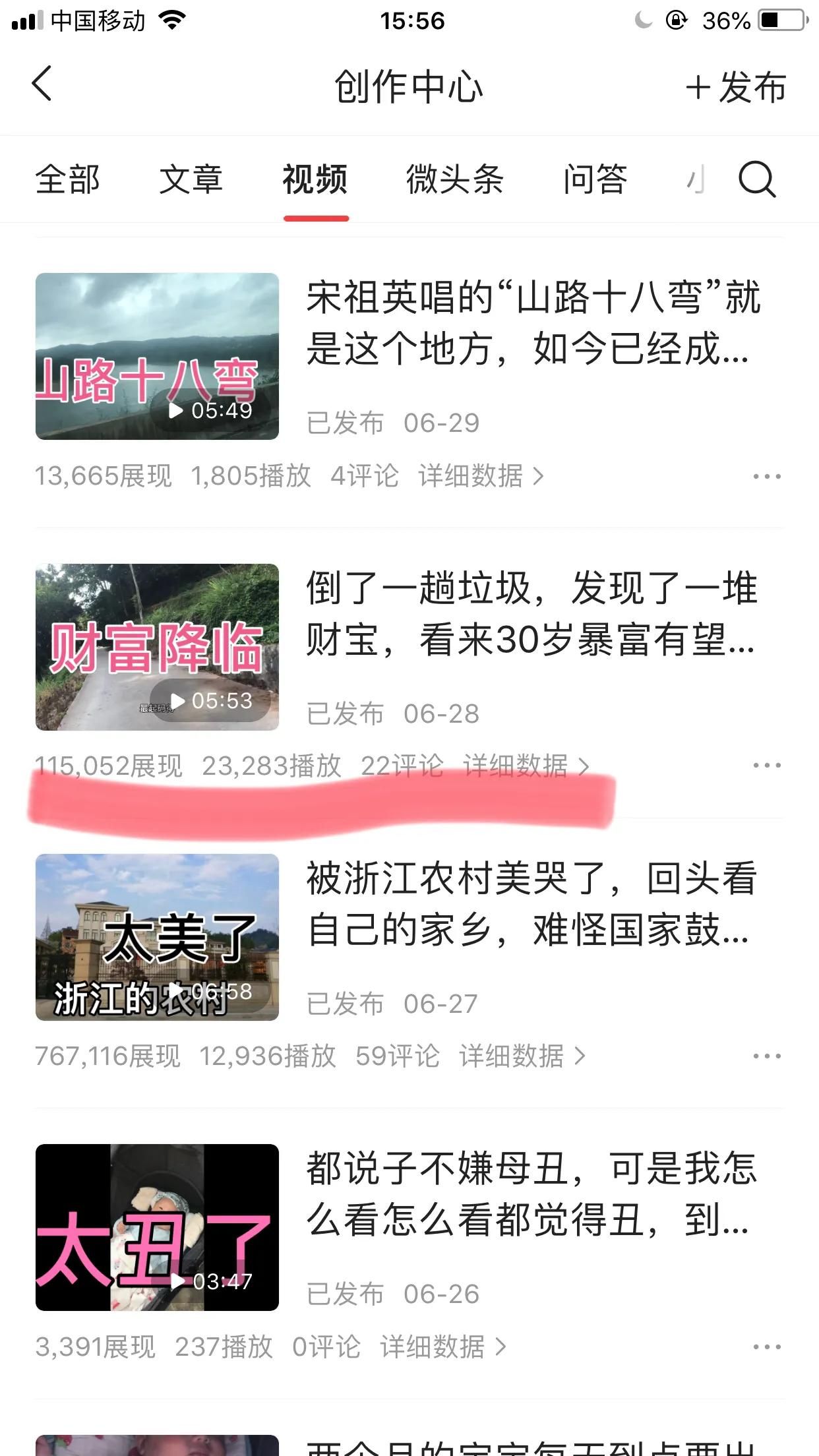Play the 浙江的农村 video thumbnail
Screen dimensions: 819x1456
(x=157, y=936)
